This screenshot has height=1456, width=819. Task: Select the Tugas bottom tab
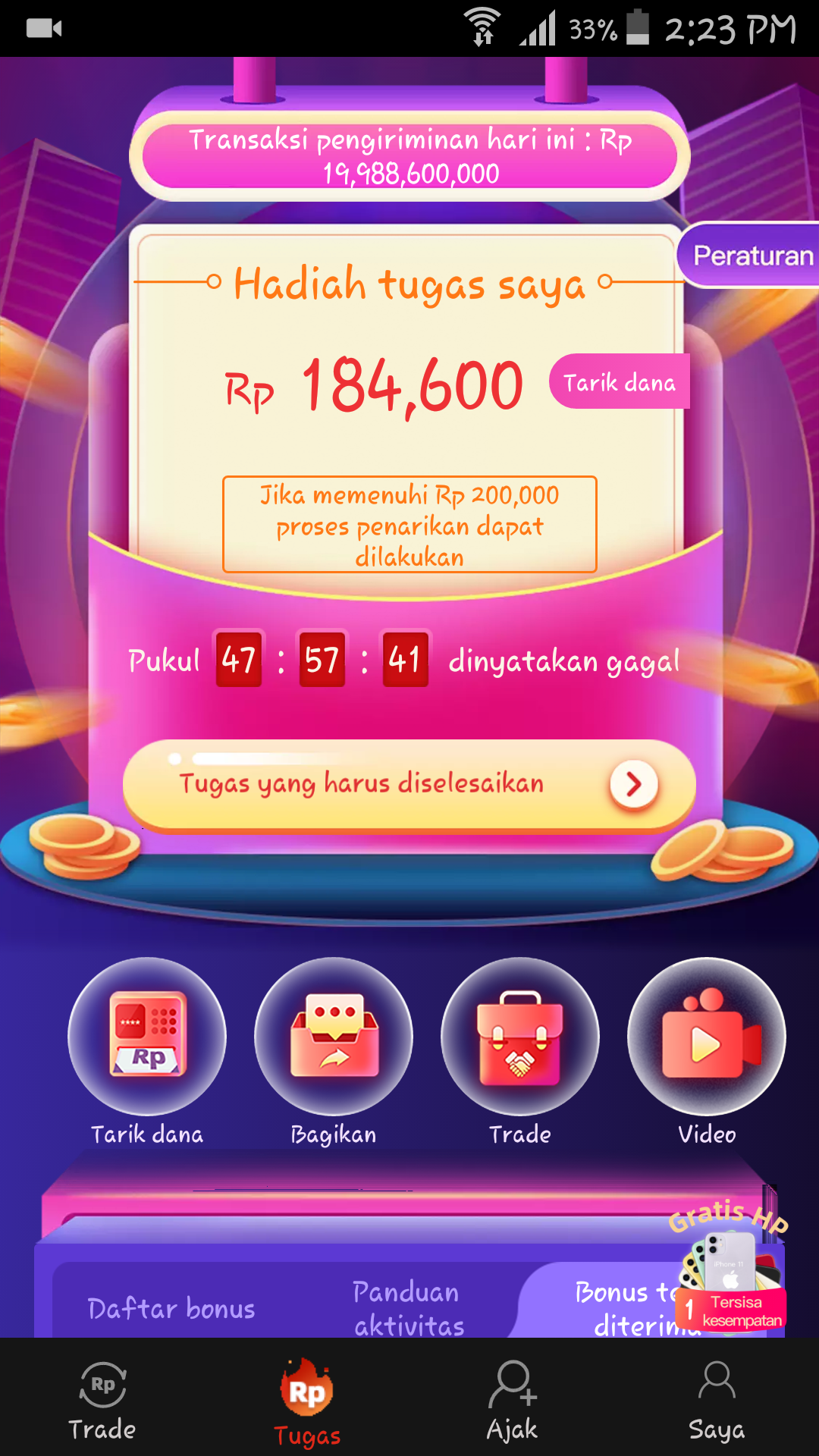[307, 1401]
